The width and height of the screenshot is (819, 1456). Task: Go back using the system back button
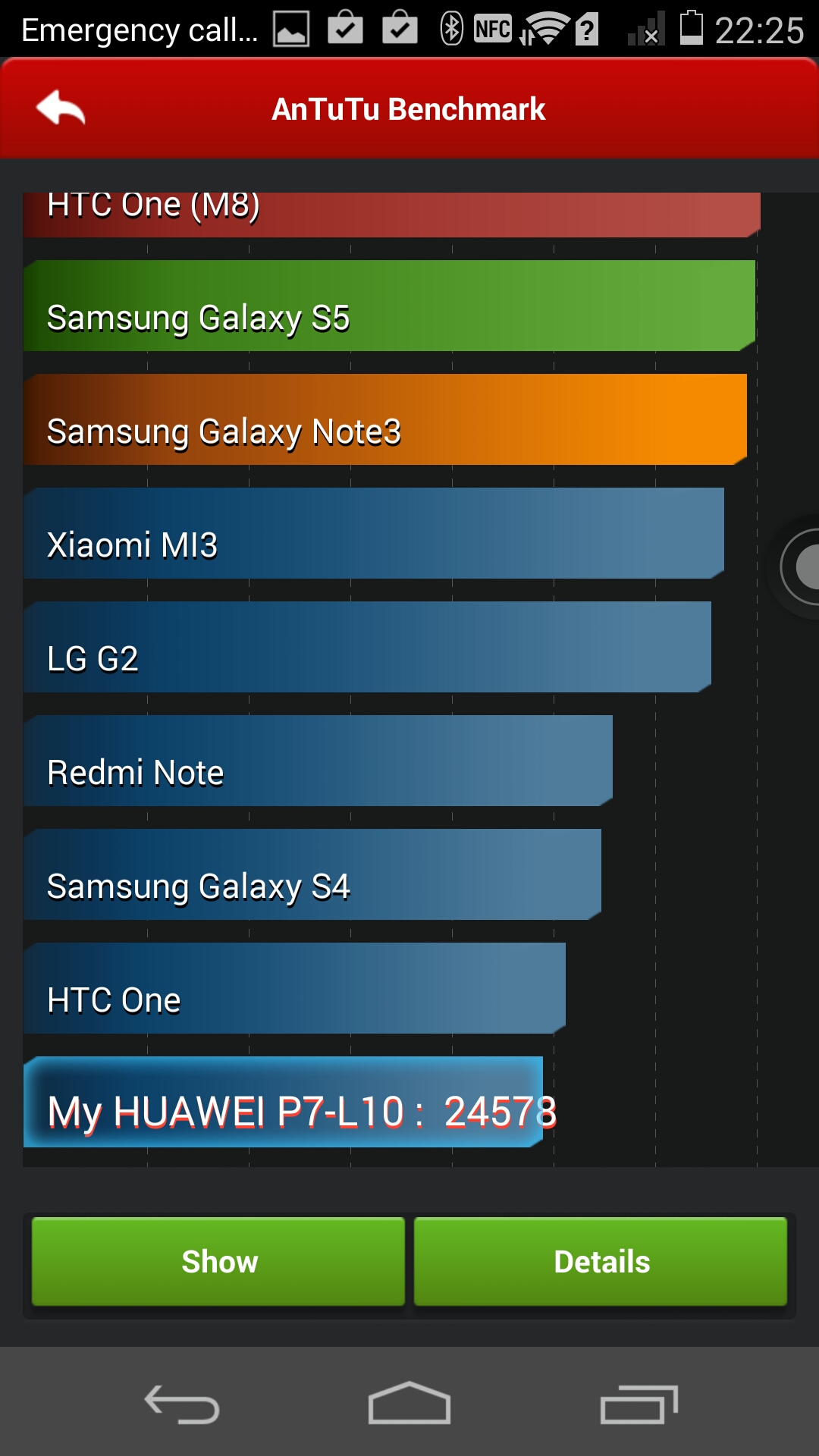point(182,1404)
